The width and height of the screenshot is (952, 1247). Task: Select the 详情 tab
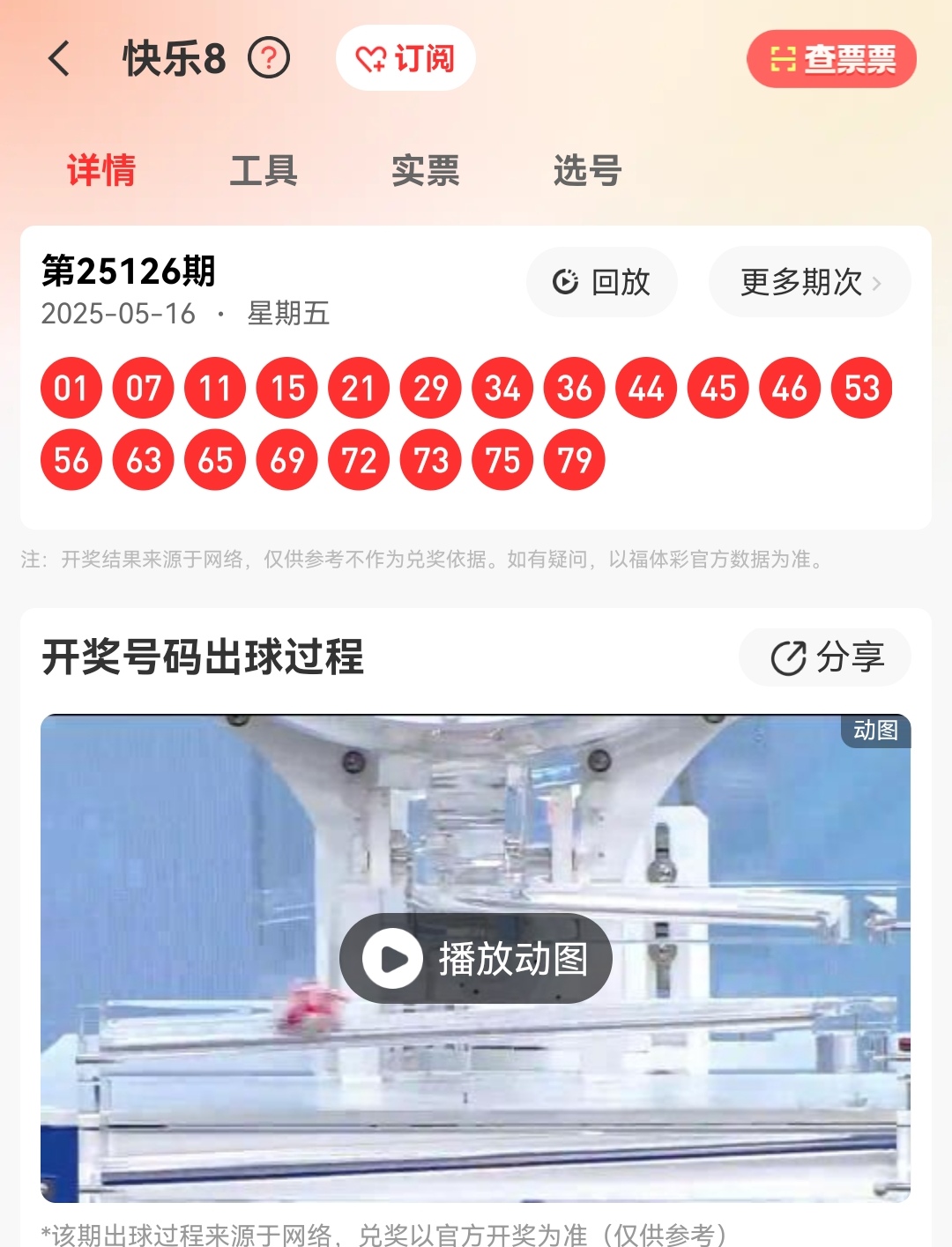[101, 170]
